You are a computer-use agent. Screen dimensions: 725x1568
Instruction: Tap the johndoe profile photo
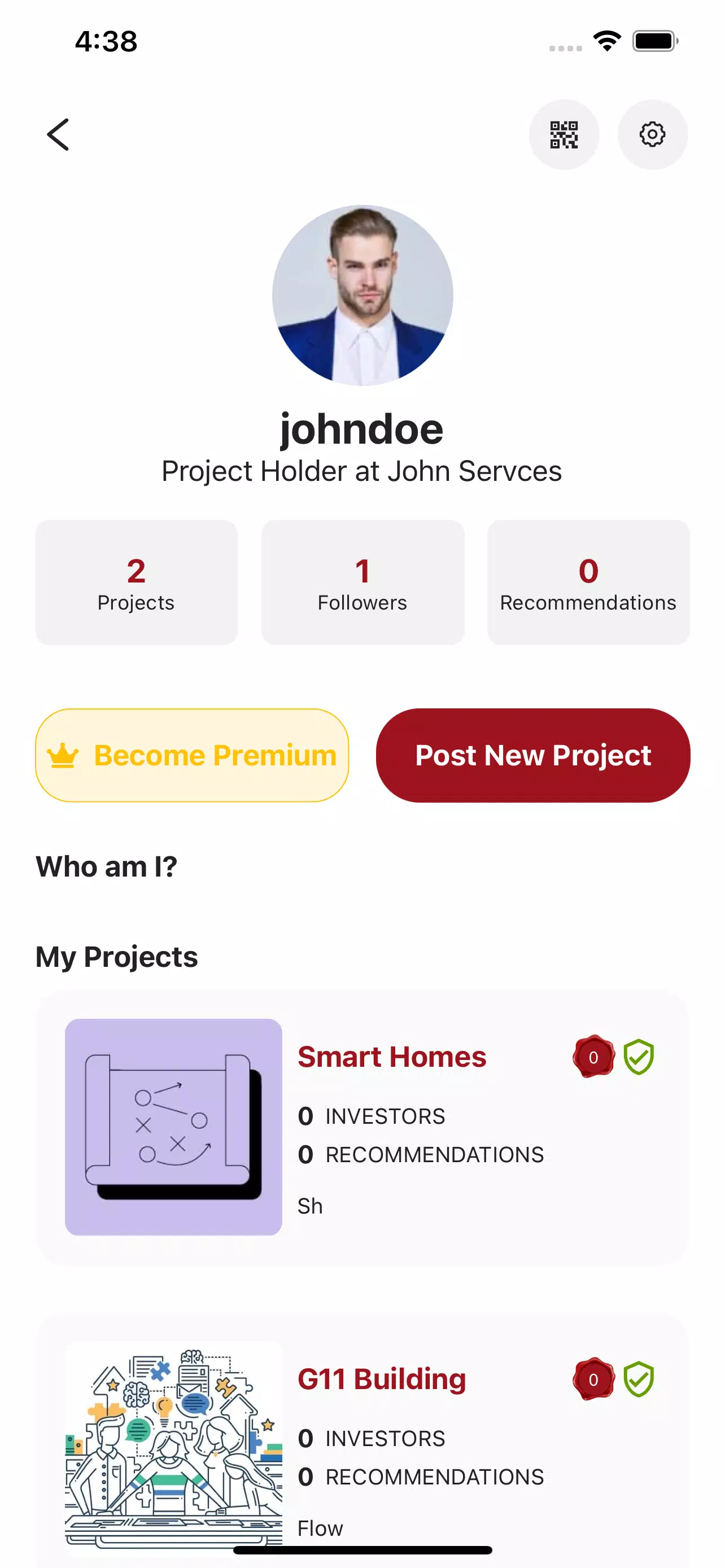363,295
